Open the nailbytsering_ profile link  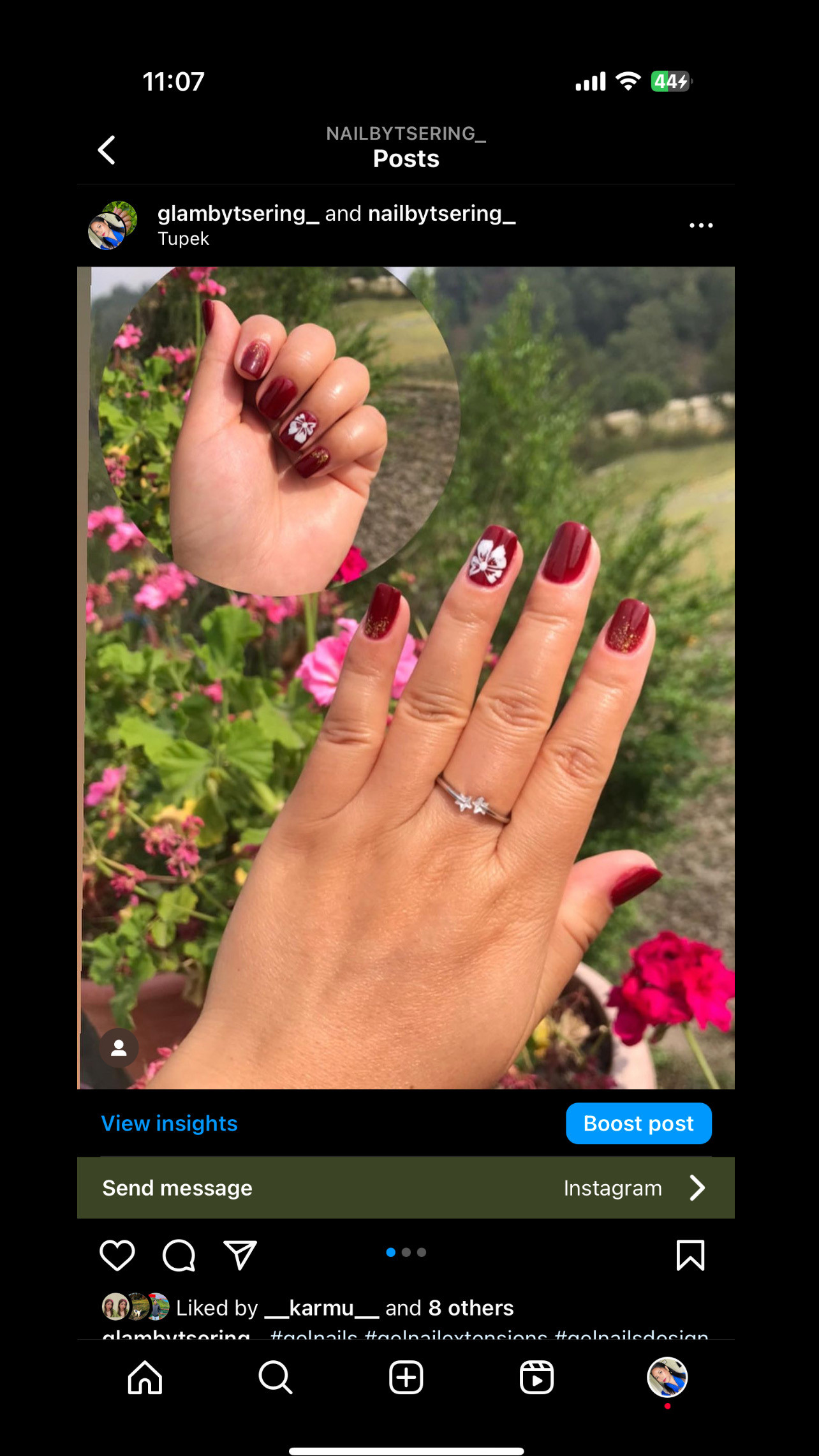pyautogui.click(x=441, y=213)
